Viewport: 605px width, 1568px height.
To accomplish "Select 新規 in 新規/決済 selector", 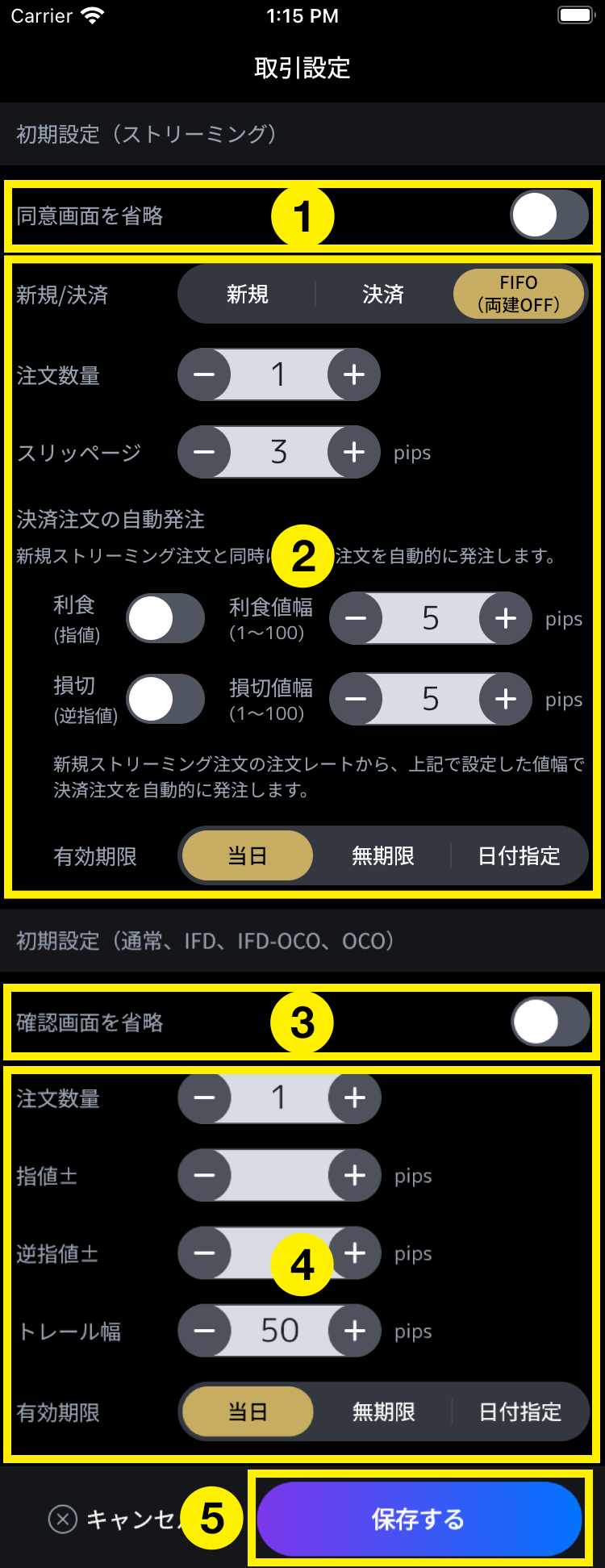I will tap(247, 295).
